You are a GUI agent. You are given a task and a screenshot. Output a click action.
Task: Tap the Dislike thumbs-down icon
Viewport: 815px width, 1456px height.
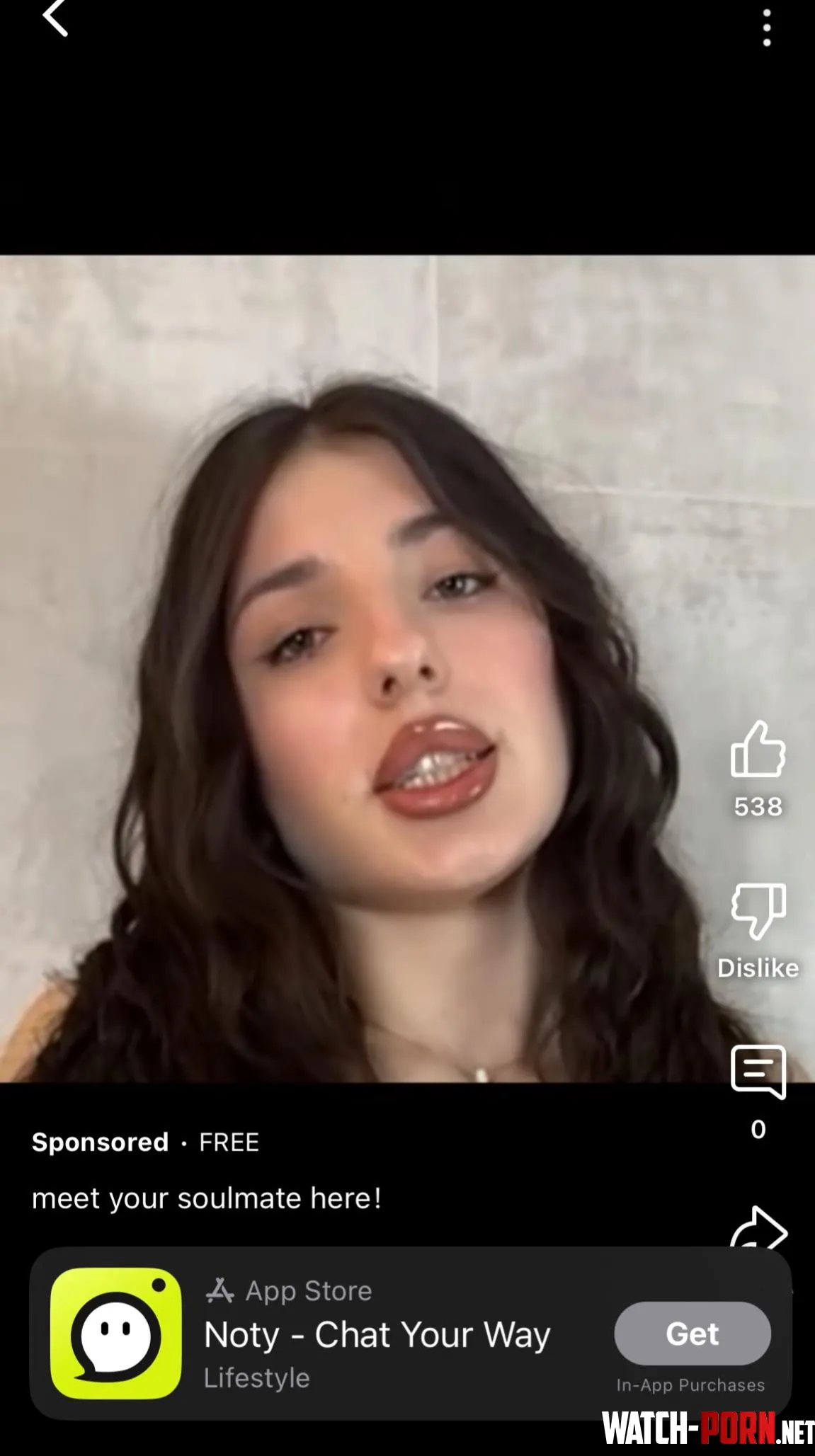[x=758, y=911]
